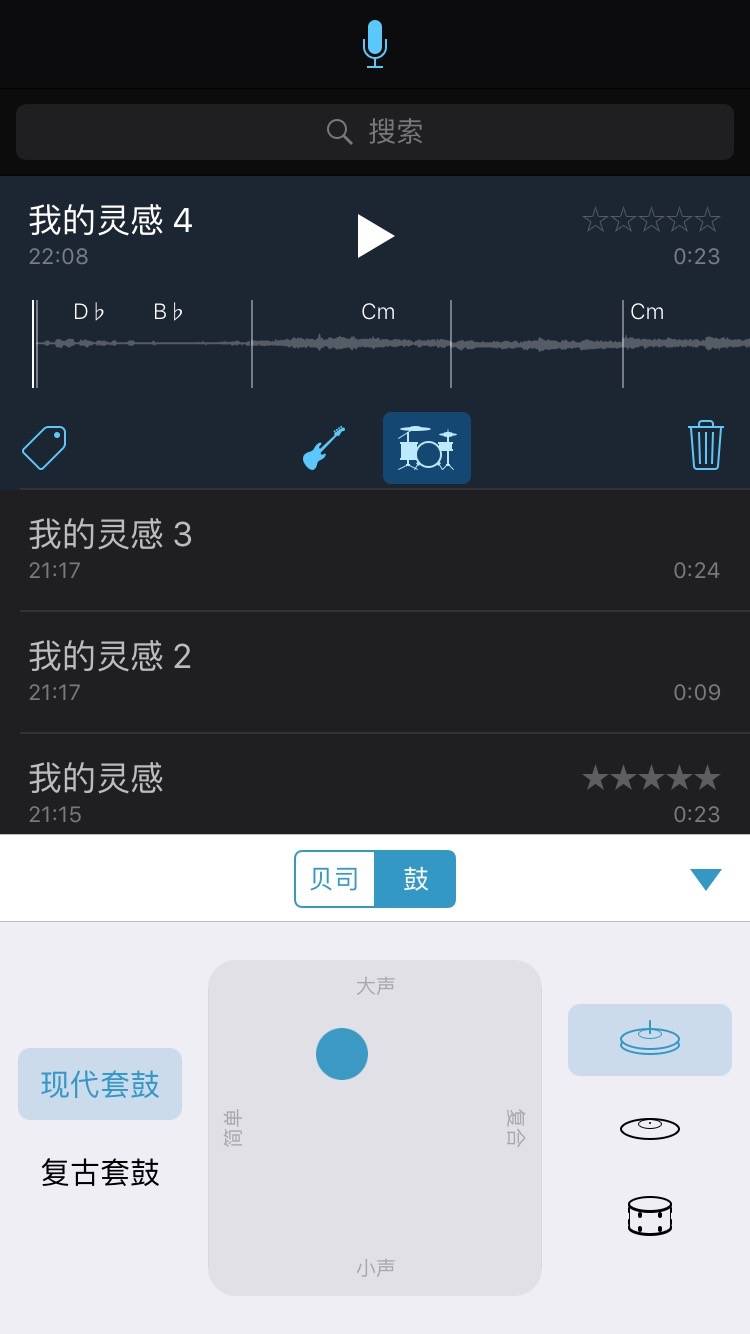750x1334 pixels.
Task: Open the 搜索 search field
Action: pos(375,132)
